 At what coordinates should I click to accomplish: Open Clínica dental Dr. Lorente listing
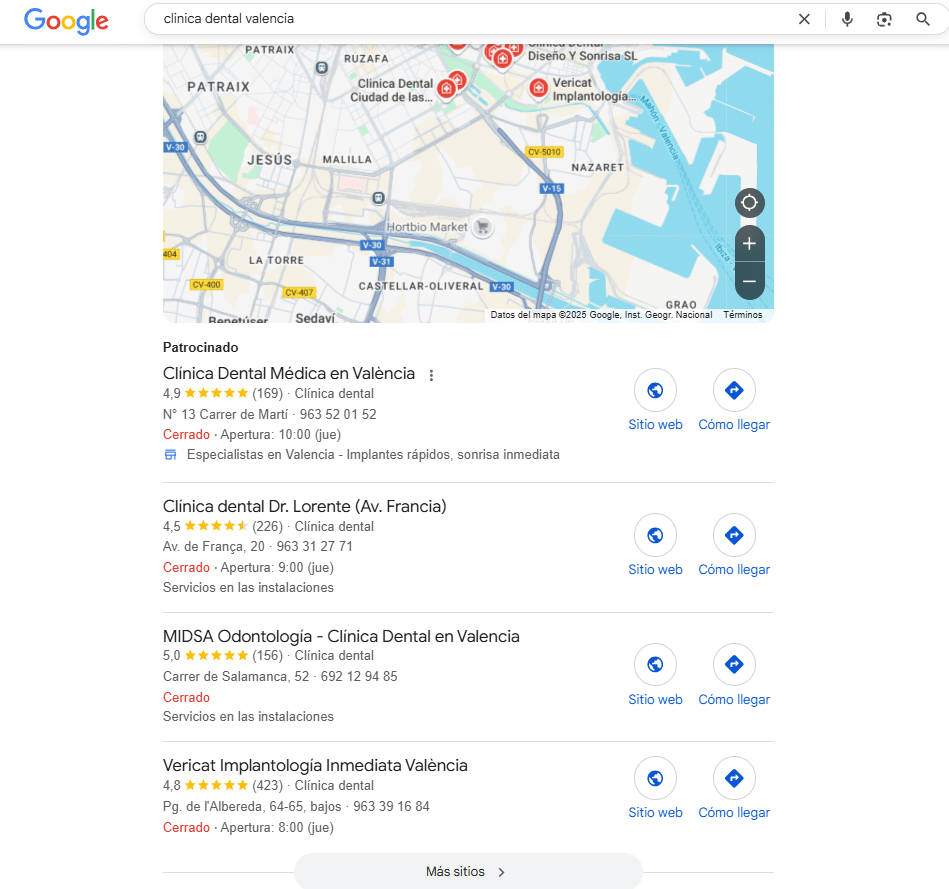[304, 506]
